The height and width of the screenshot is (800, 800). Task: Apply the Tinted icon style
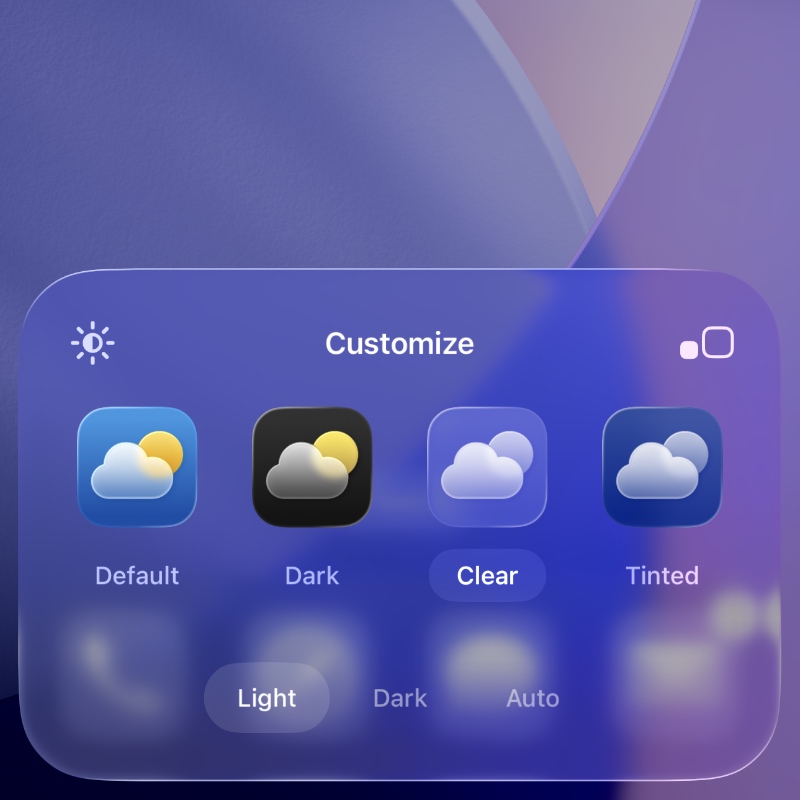662,467
